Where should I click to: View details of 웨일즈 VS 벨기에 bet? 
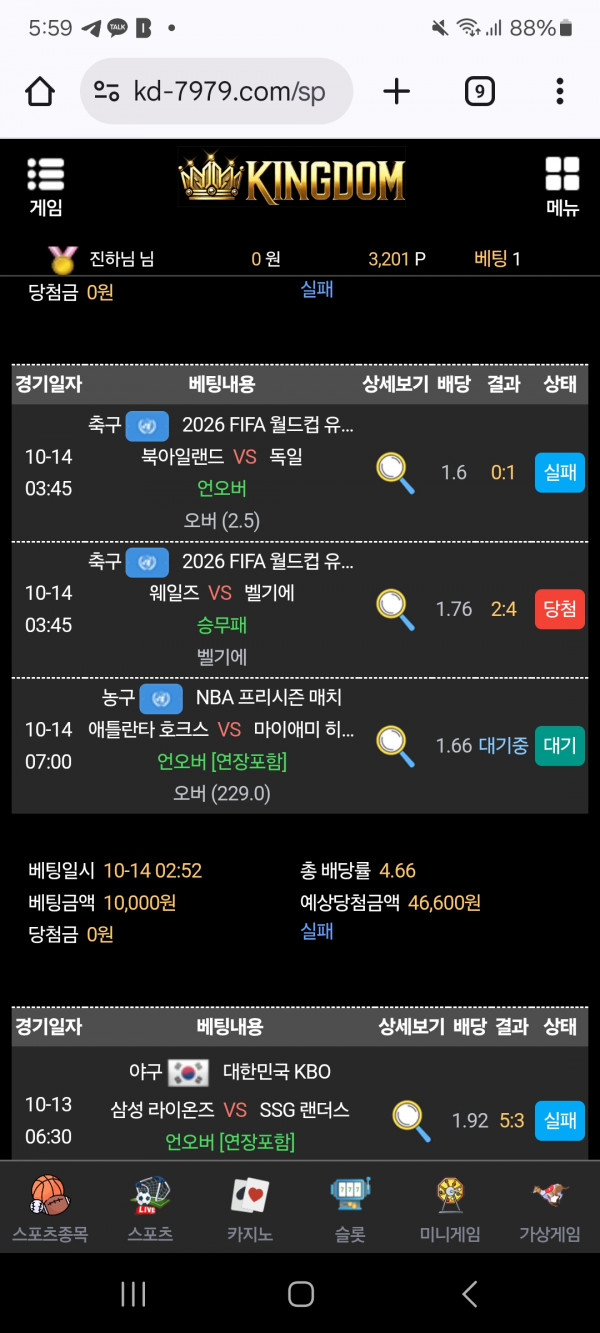click(x=395, y=609)
